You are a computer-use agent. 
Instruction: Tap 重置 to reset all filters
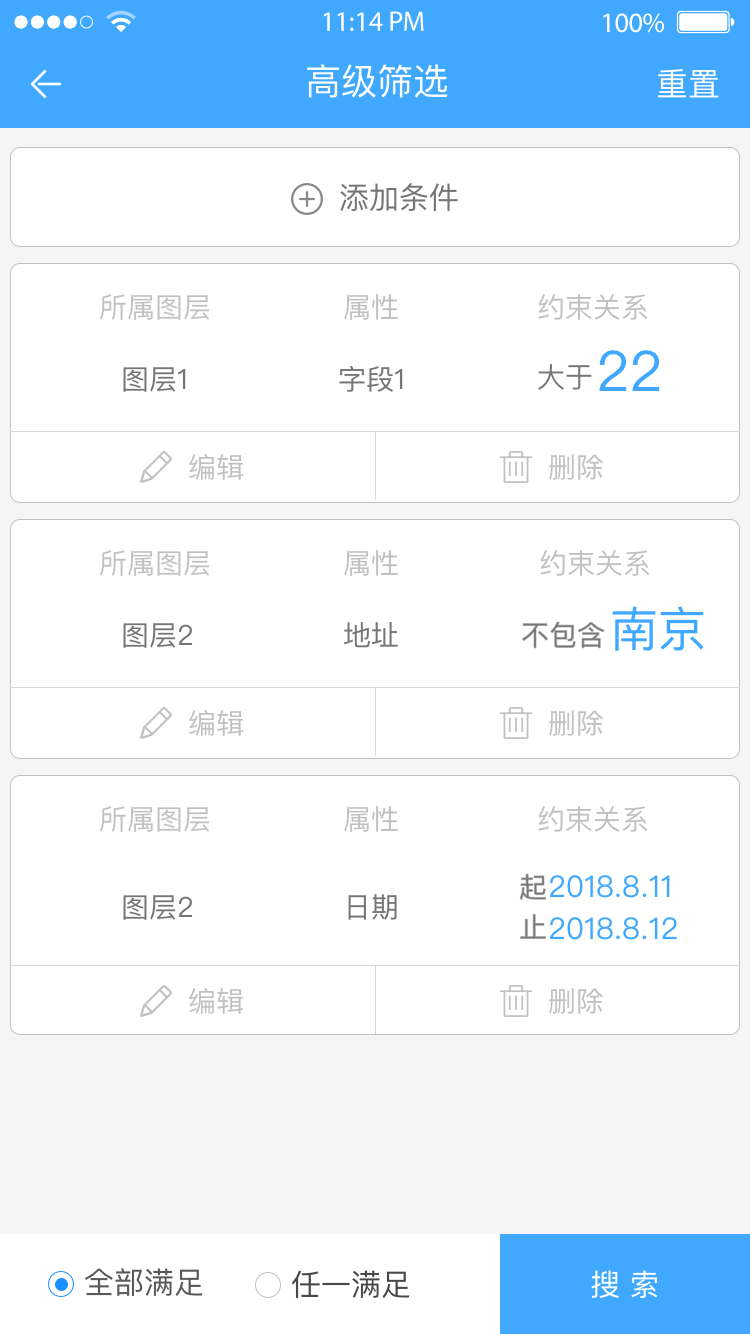click(x=687, y=84)
